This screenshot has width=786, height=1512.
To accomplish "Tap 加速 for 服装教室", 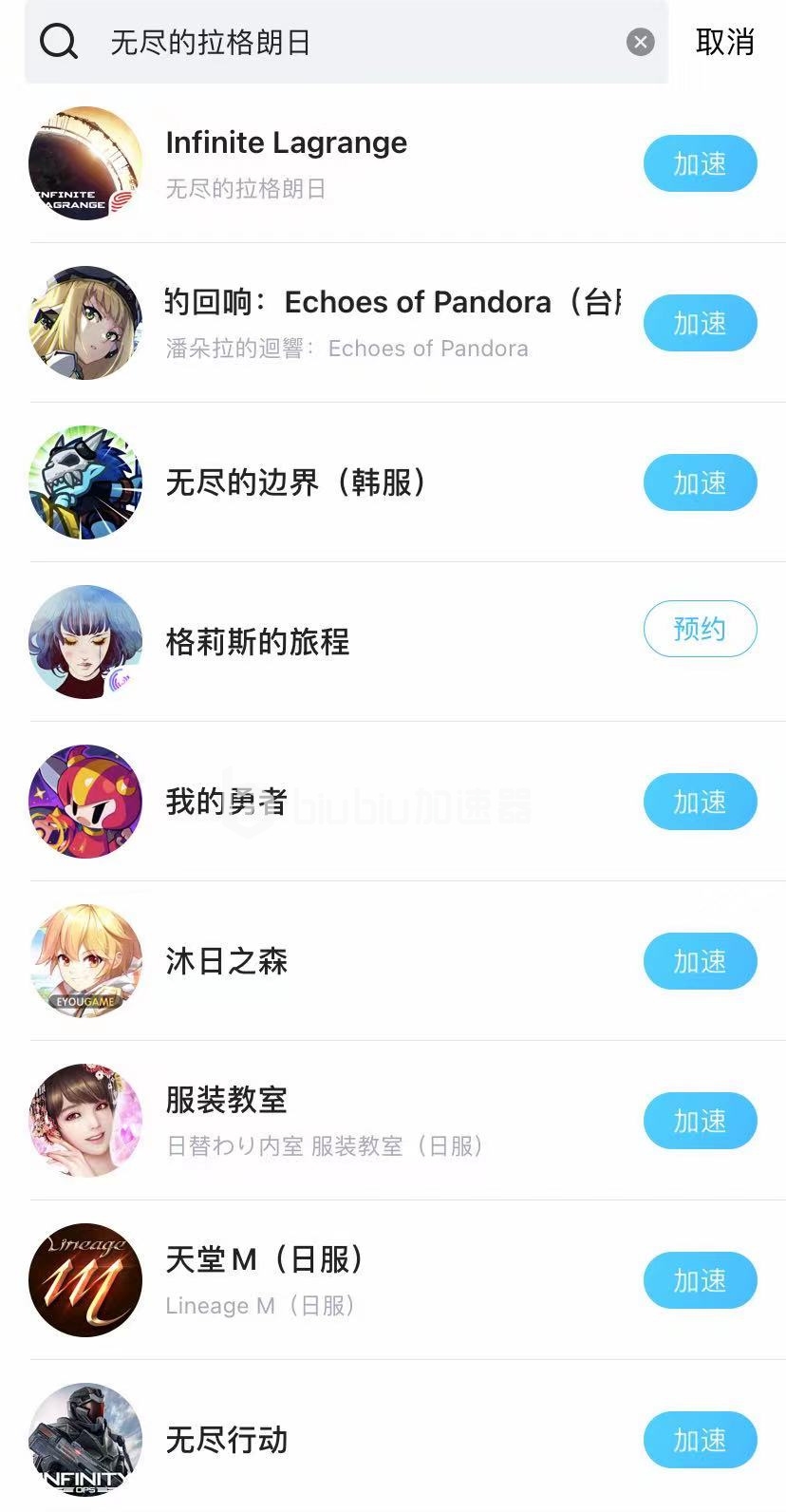I will click(x=700, y=1121).
